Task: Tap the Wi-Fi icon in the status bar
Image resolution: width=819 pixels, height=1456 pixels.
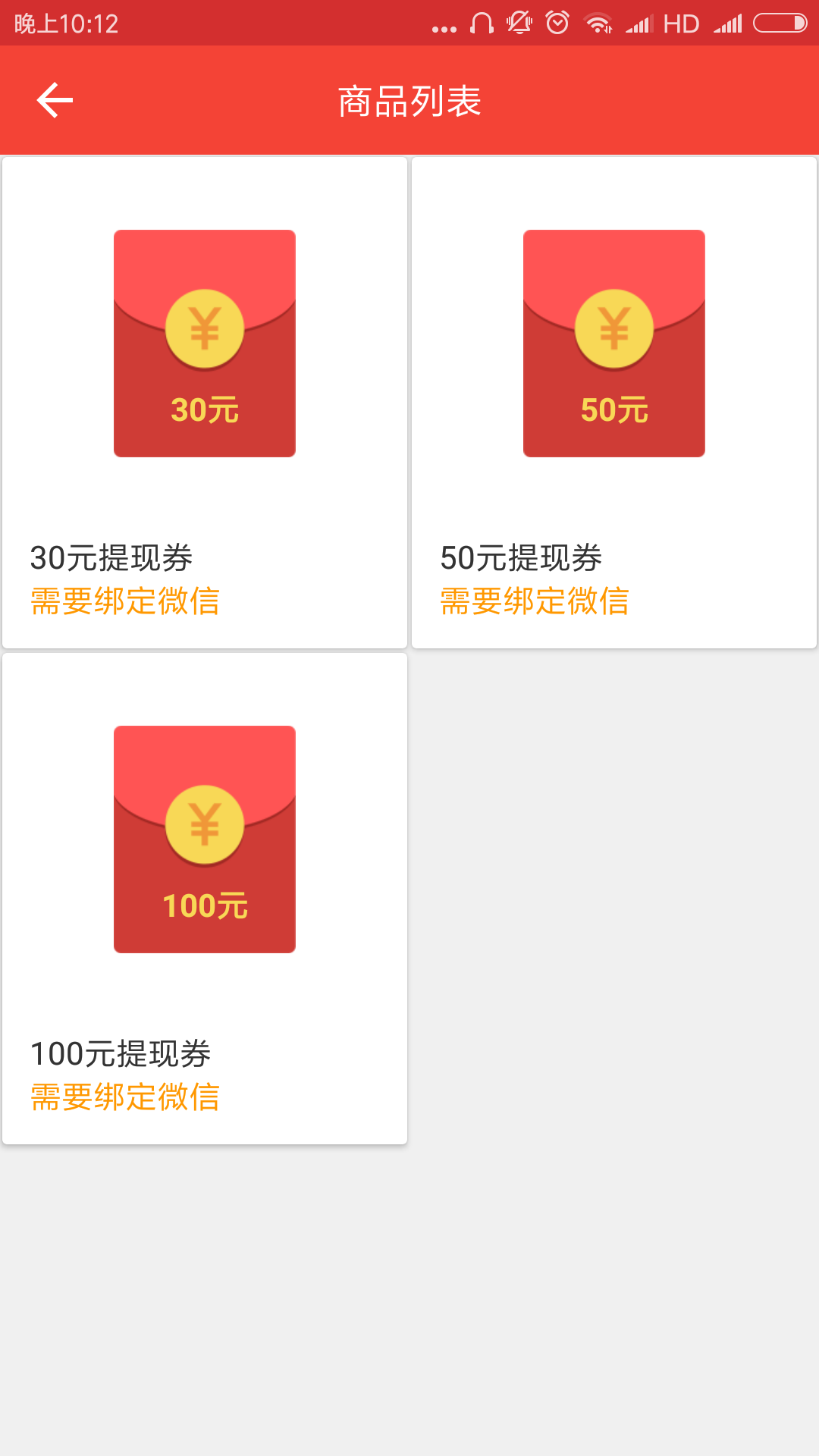Action: coord(598,23)
